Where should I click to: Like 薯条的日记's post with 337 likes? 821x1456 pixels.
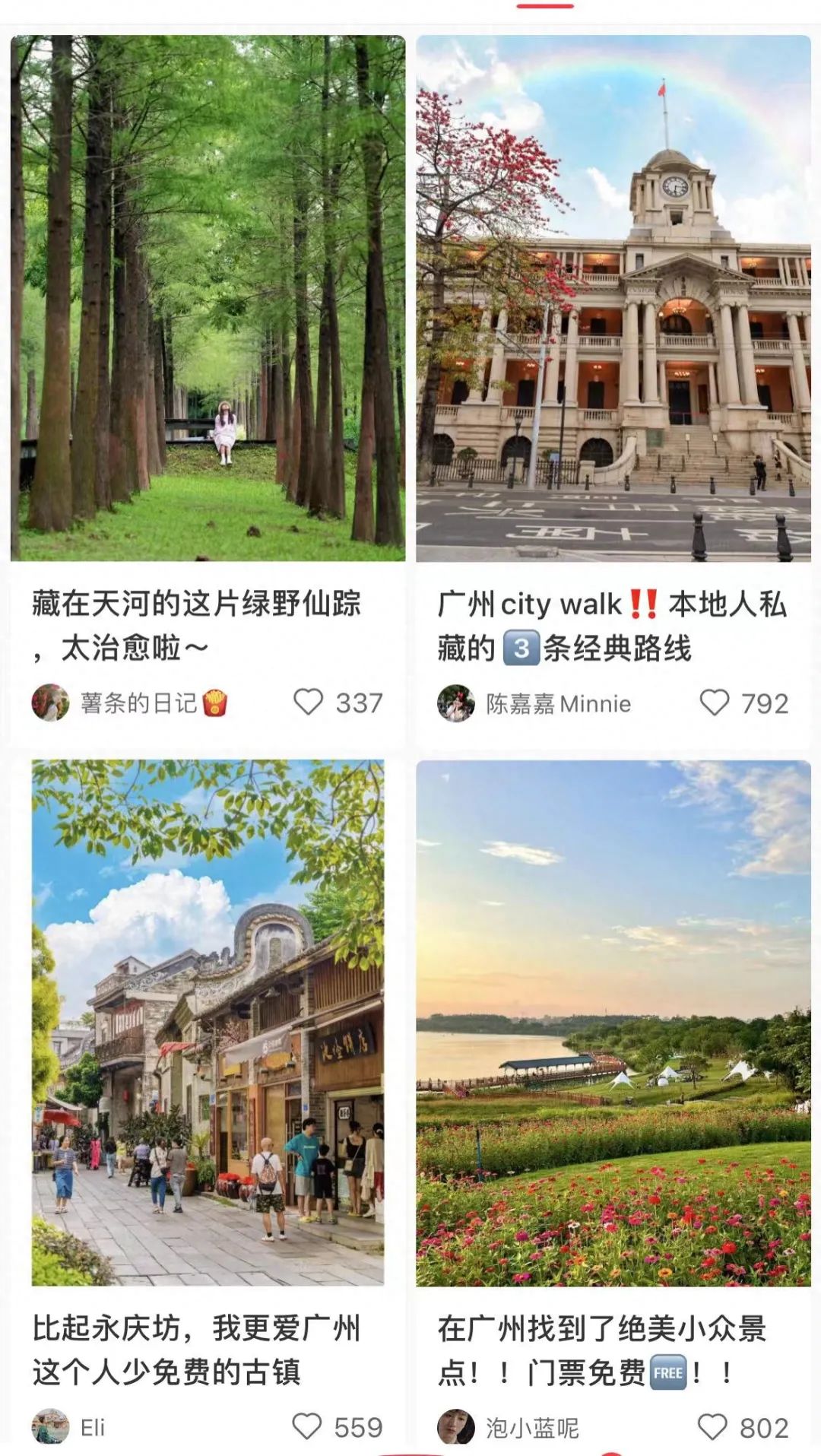click(309, 703)
